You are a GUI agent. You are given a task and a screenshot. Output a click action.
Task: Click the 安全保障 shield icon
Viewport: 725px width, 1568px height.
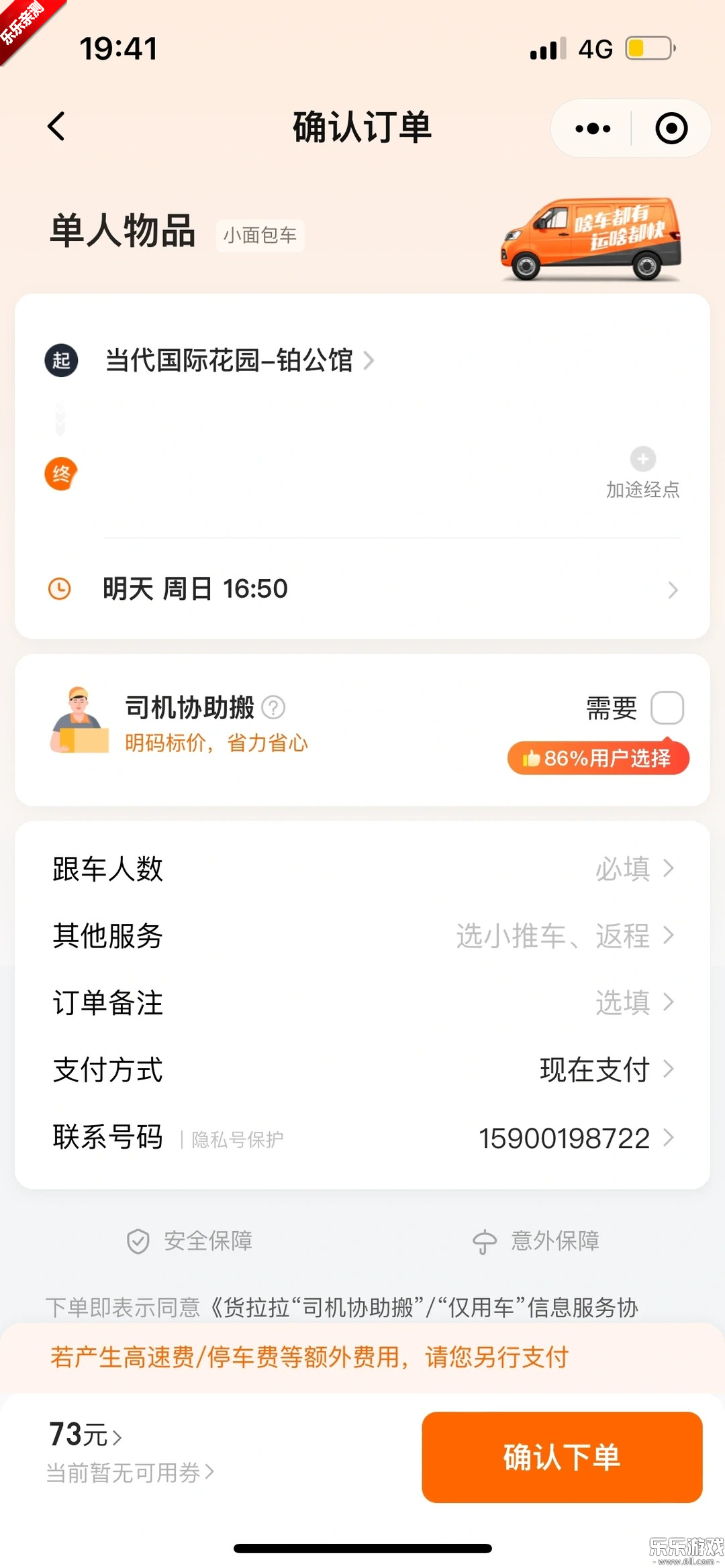pos(138,1240)
